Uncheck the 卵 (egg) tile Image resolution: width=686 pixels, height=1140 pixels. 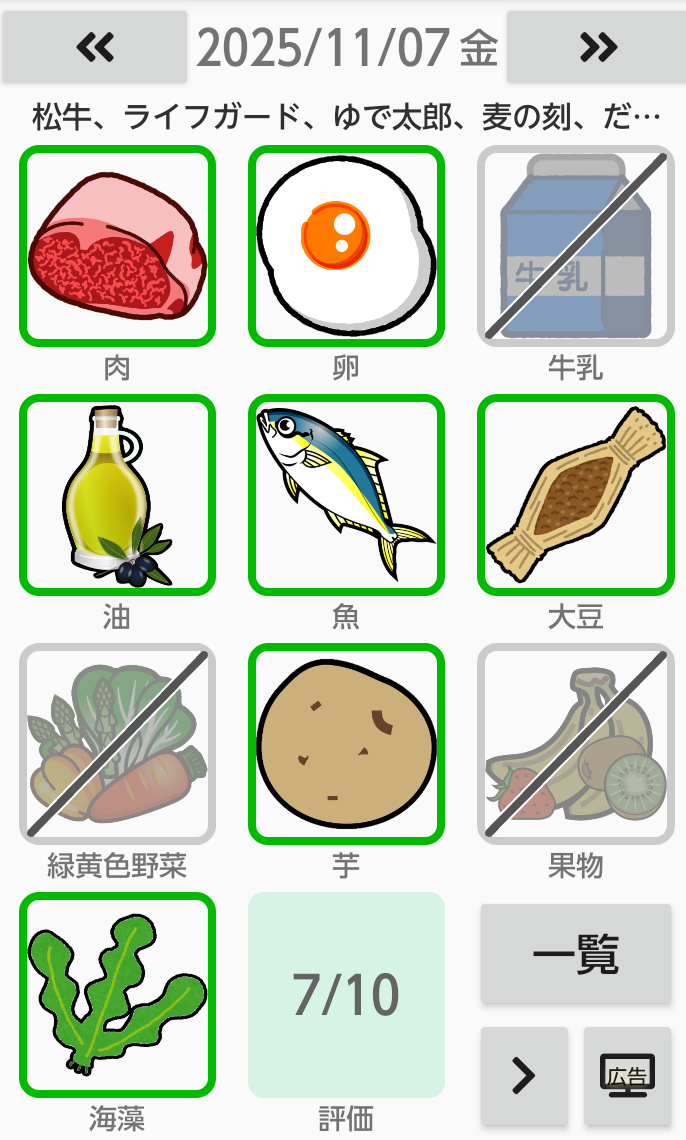346,246
